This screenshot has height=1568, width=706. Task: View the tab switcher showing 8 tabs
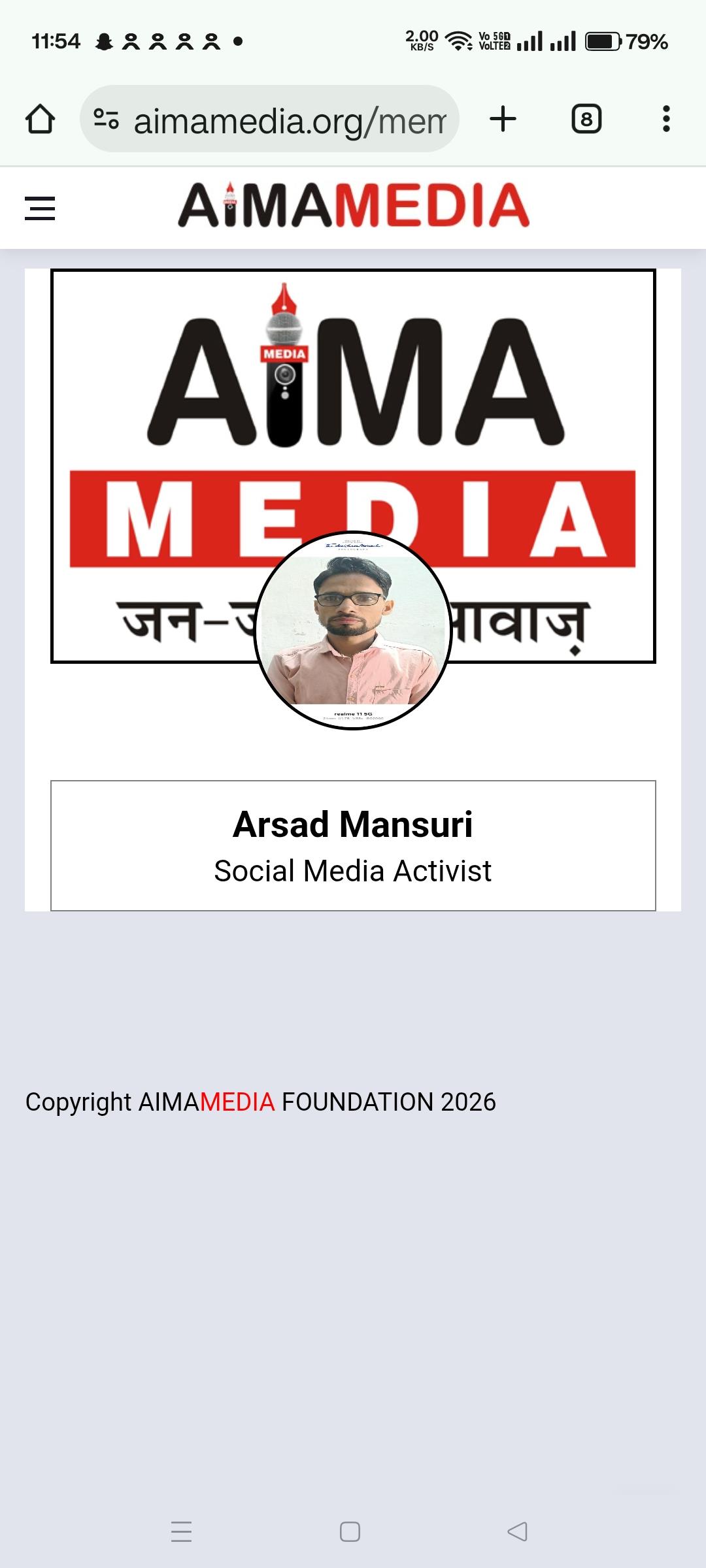pyautogui.click(x=586, y=120)
